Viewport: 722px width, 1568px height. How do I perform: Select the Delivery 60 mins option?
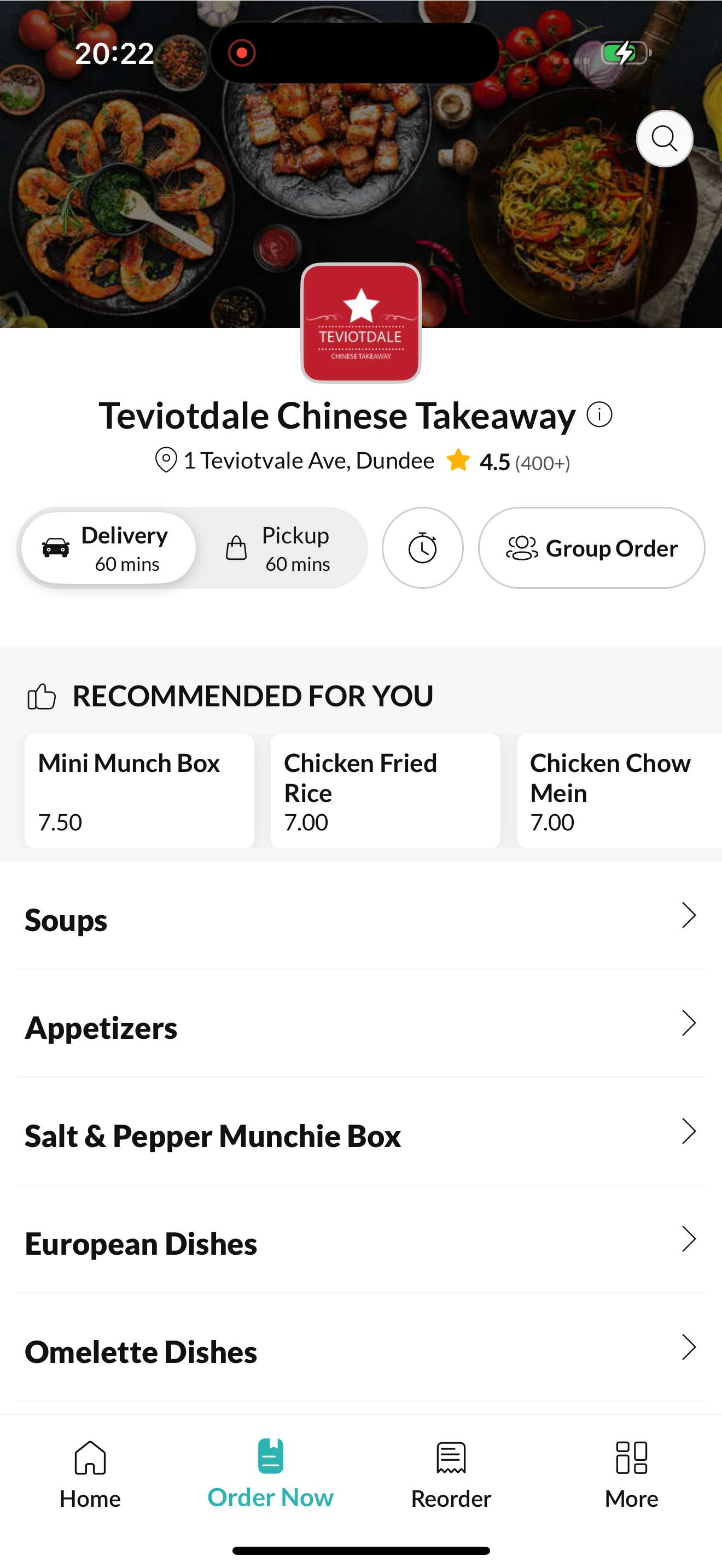(108, 548)
